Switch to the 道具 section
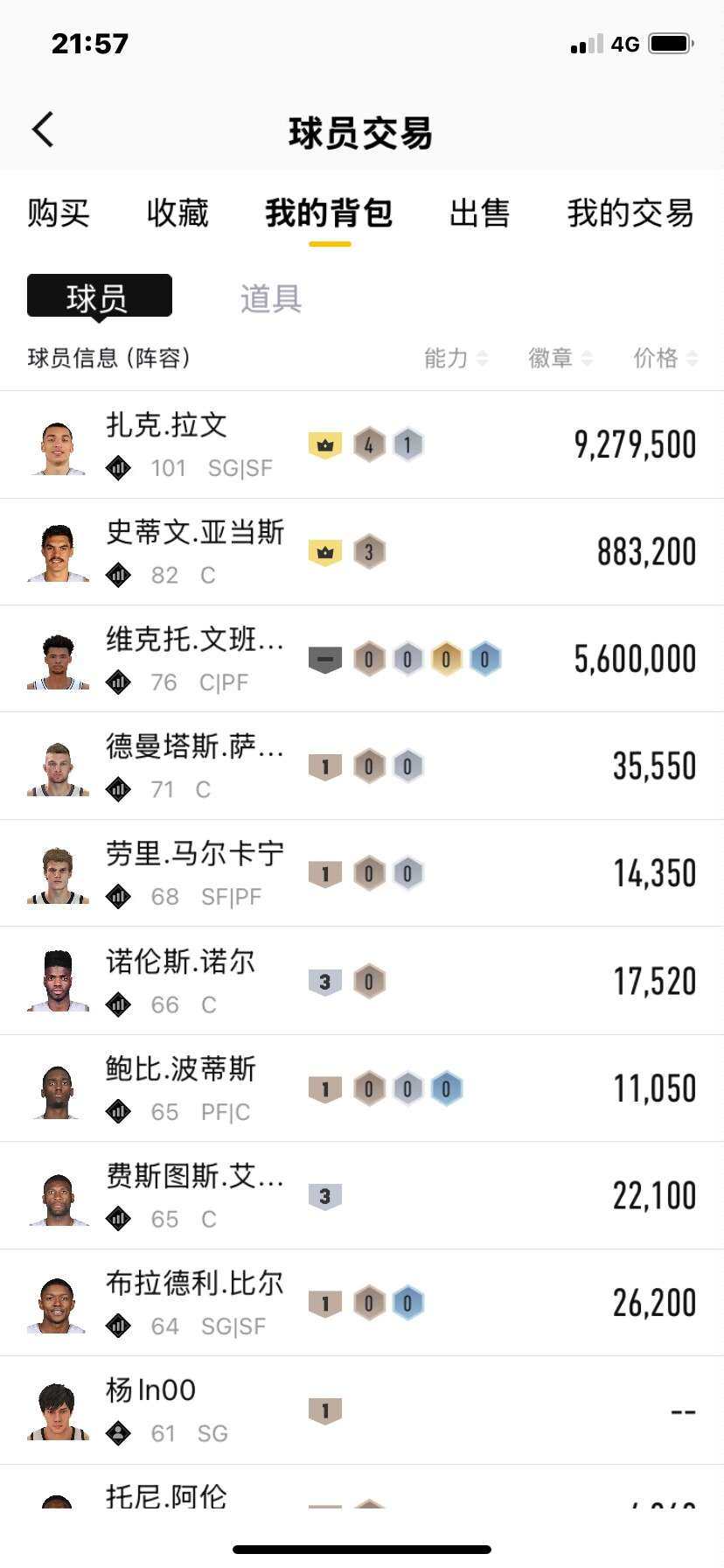The image size is (724, 1568). coord(269,297)
